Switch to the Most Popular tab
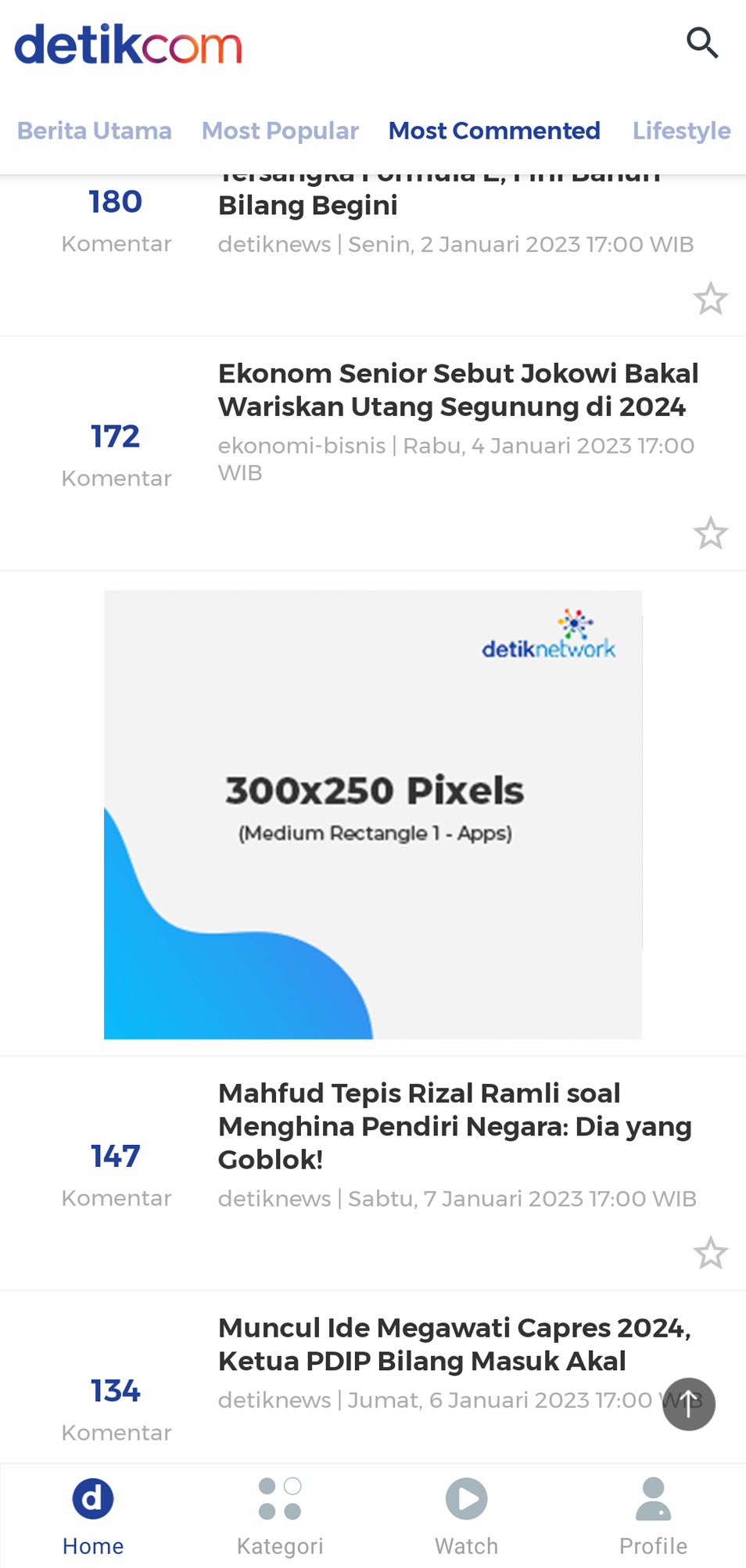 280,131
